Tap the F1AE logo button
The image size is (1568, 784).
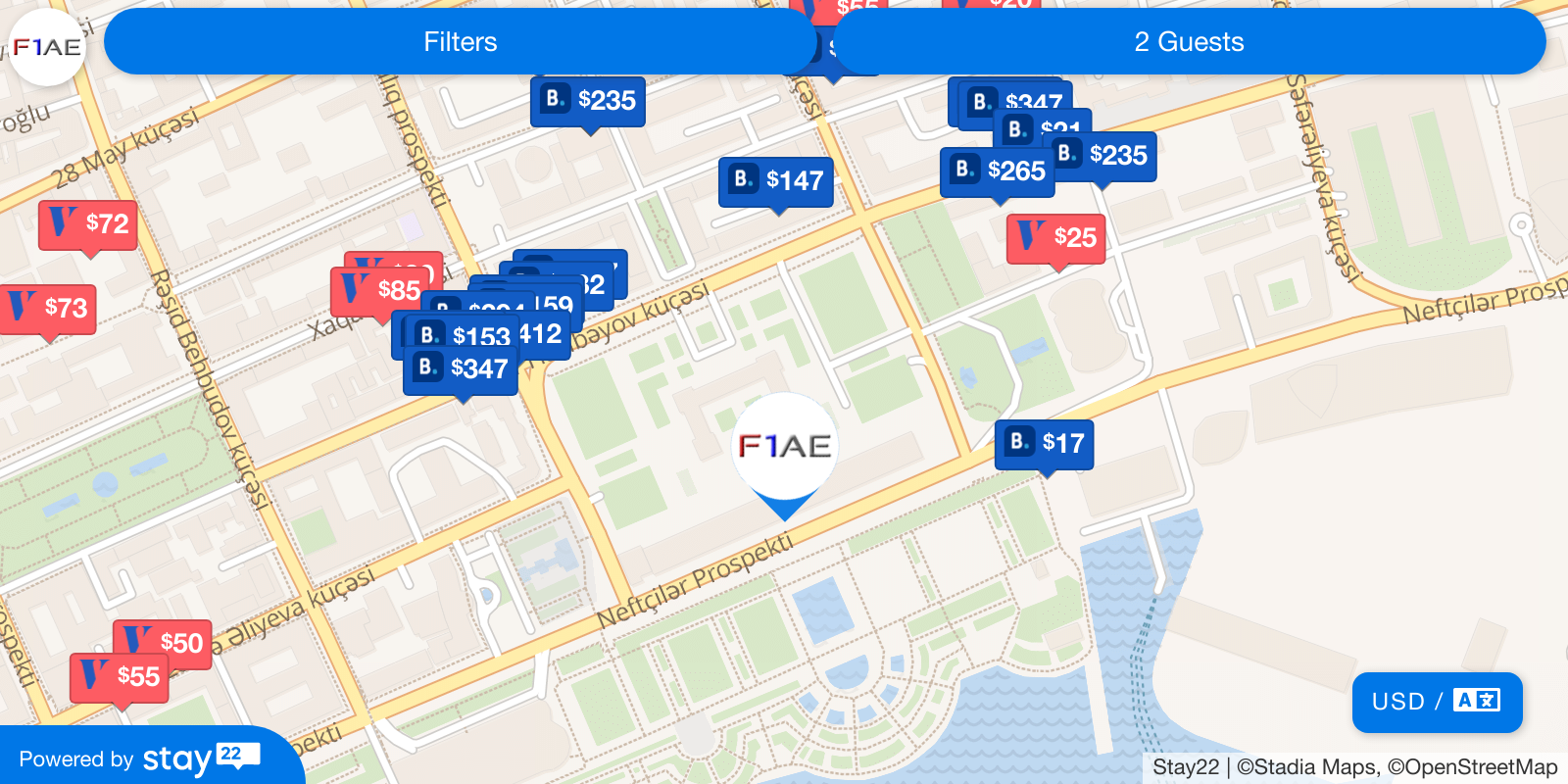[x=46, y=47]
